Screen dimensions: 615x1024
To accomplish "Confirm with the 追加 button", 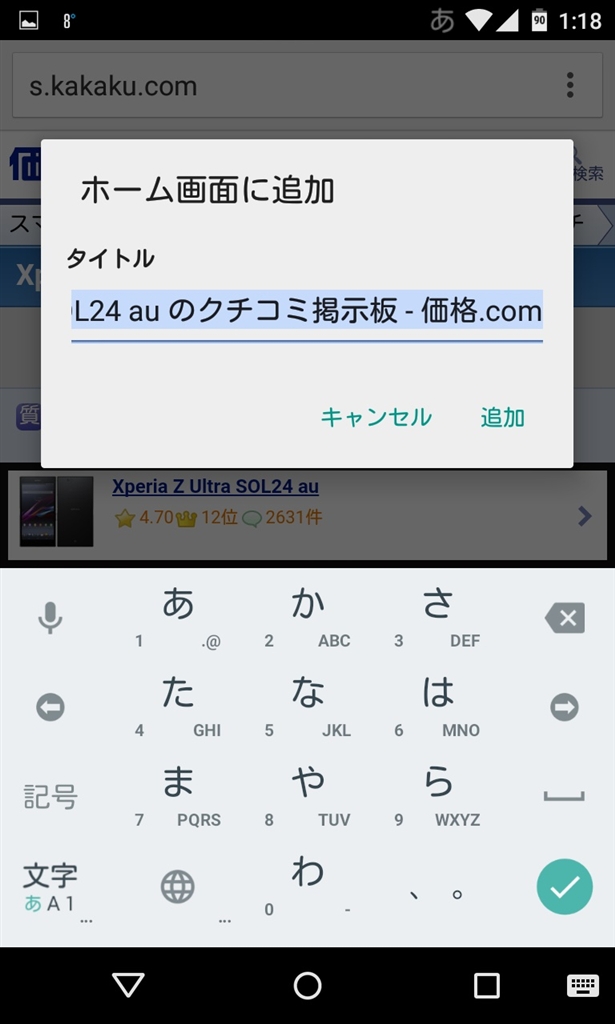I will click(502, 417).
